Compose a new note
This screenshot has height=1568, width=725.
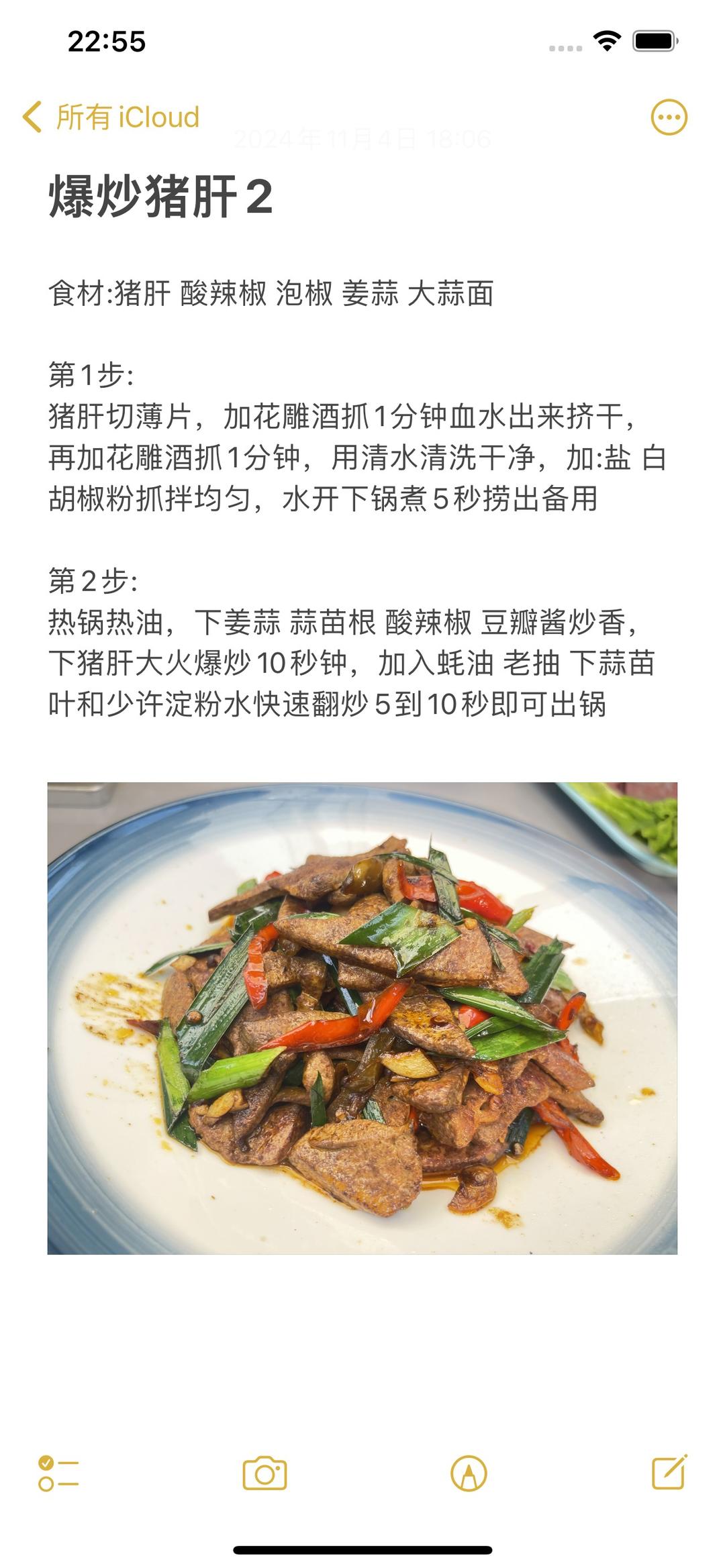coord(669,1473)
